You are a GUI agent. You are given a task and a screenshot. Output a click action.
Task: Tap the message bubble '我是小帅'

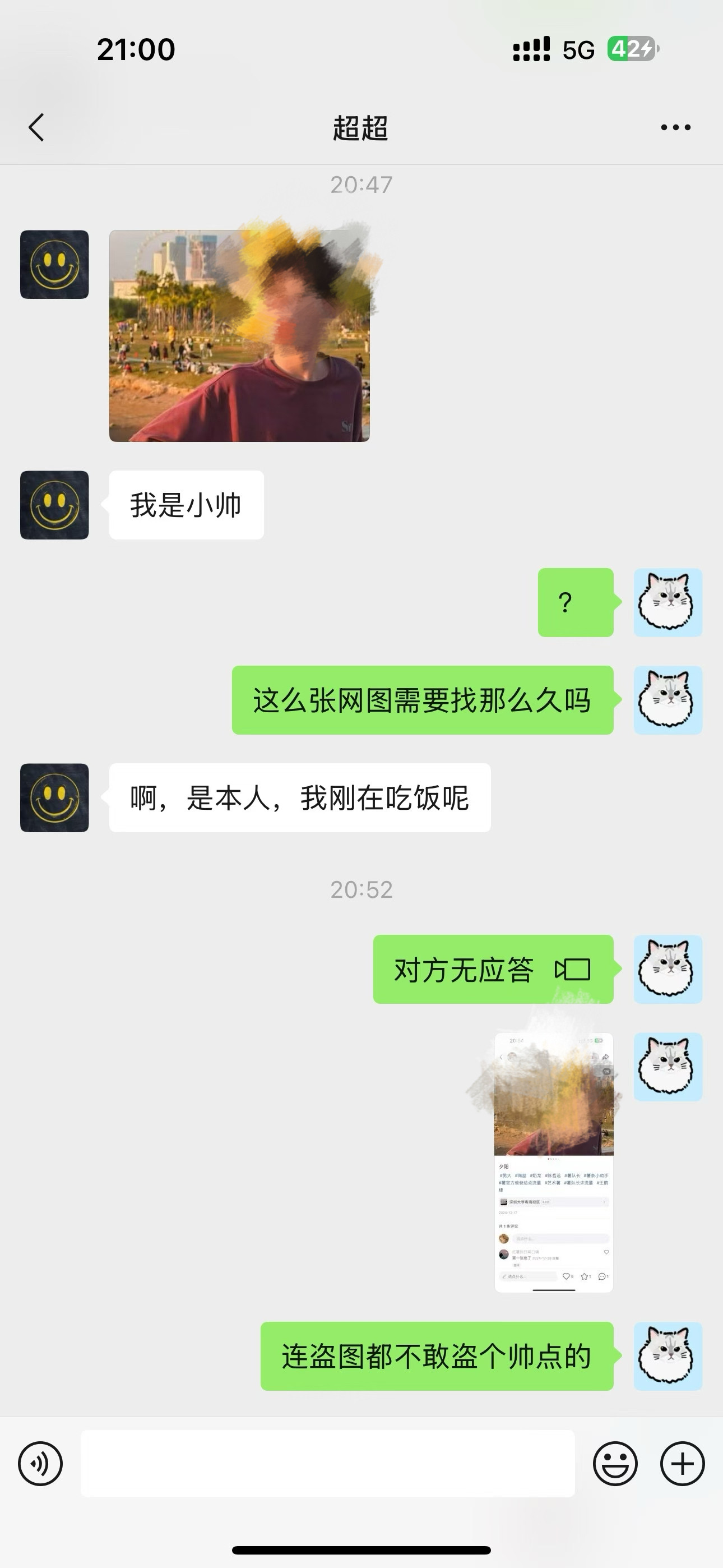tap(186, 504)
